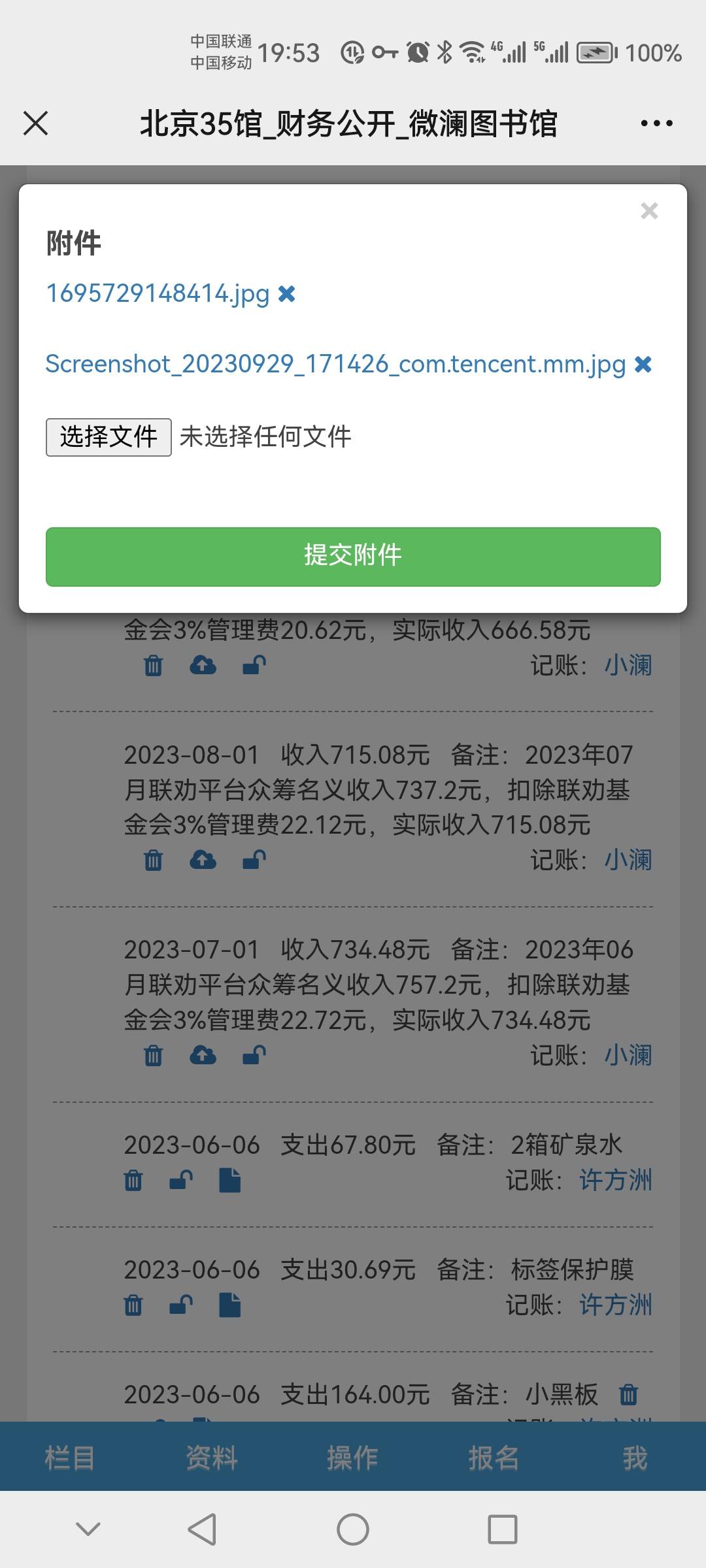Open the 操作 tab
Image resolution: width=706 pixels, height=1568 pixels.
[352, 1458]
